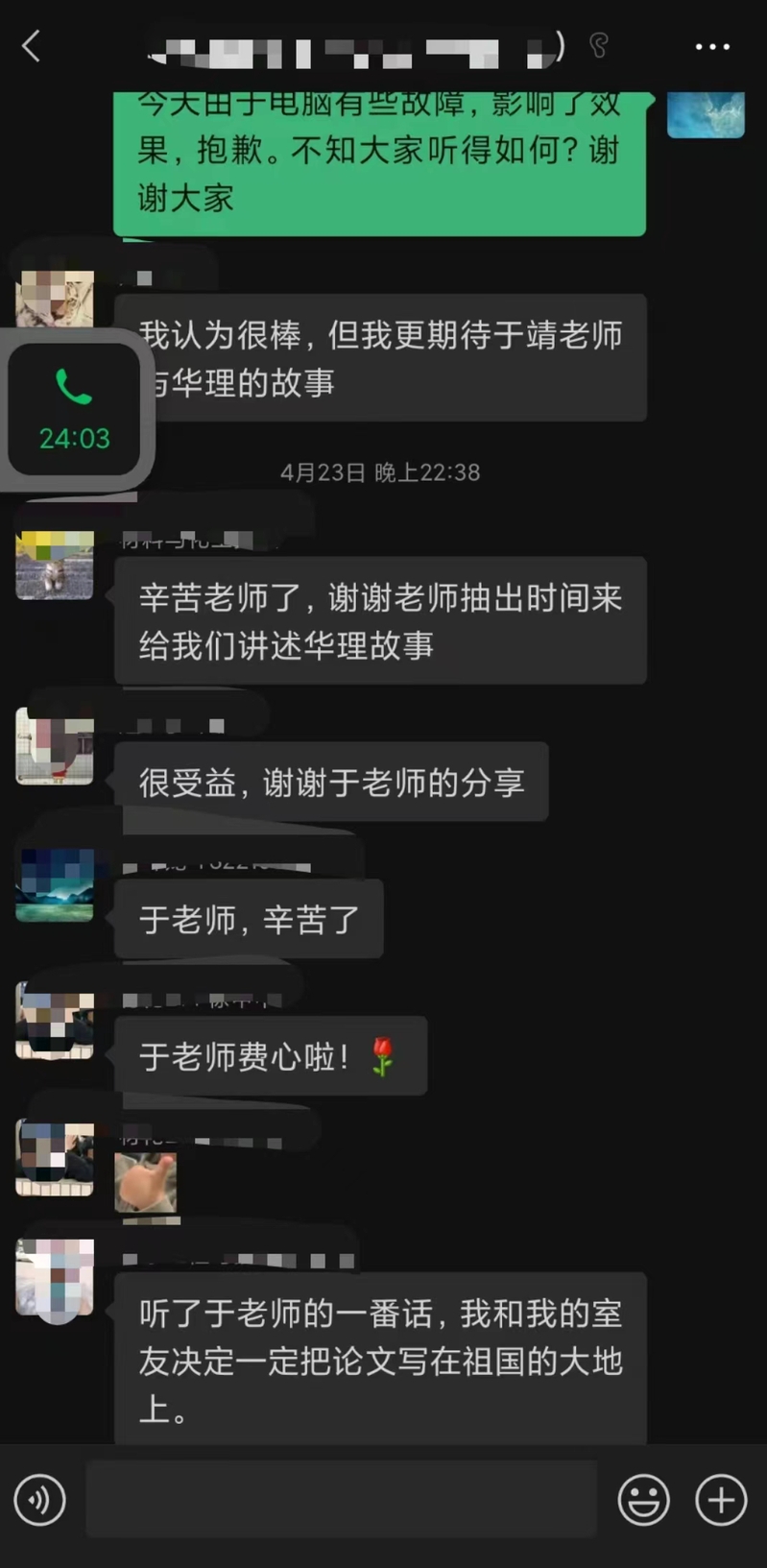Open avatar of sender saying 很受益

click(x=55, y=746)
